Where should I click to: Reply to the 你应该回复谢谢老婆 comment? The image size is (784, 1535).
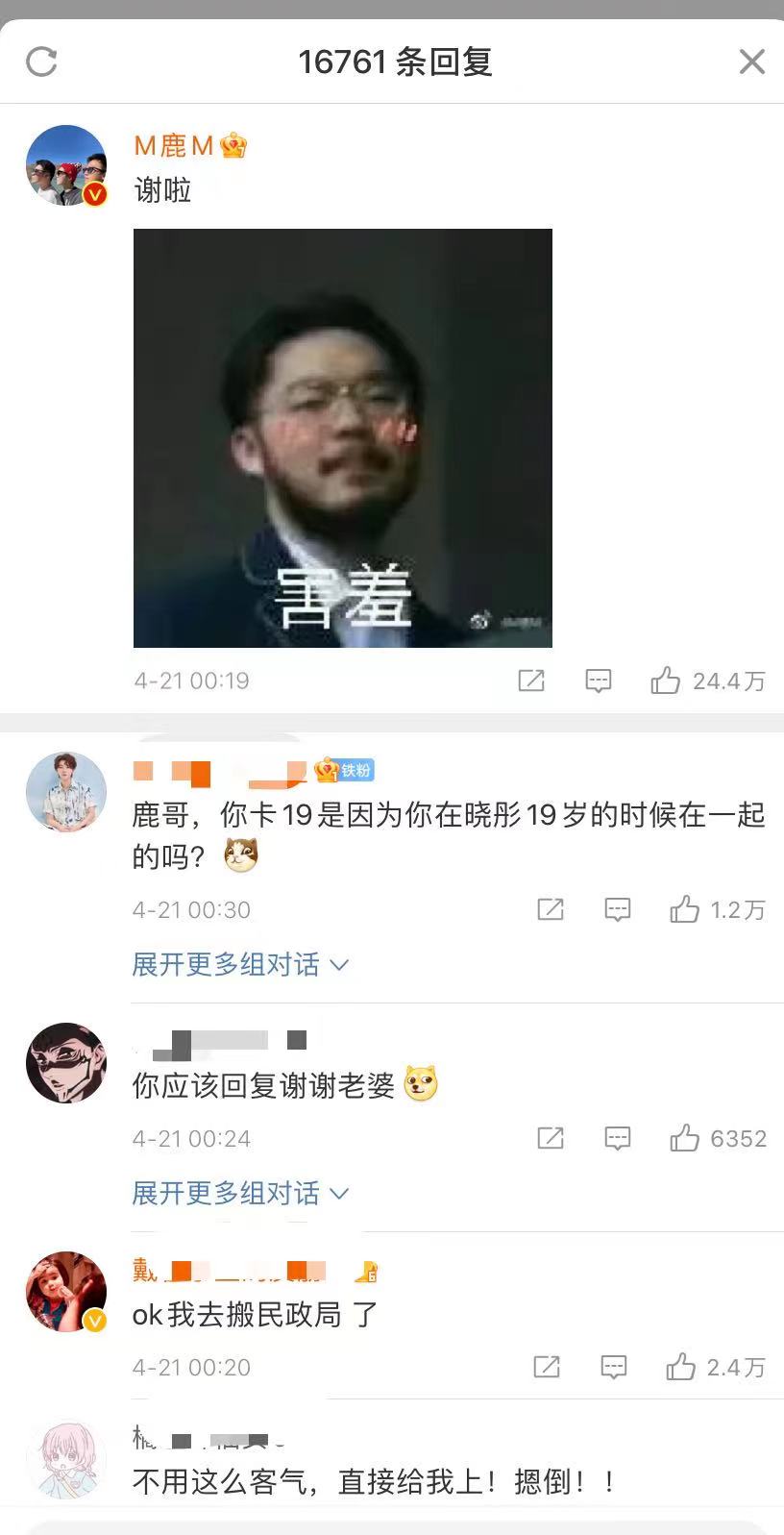pos(618,1138)
